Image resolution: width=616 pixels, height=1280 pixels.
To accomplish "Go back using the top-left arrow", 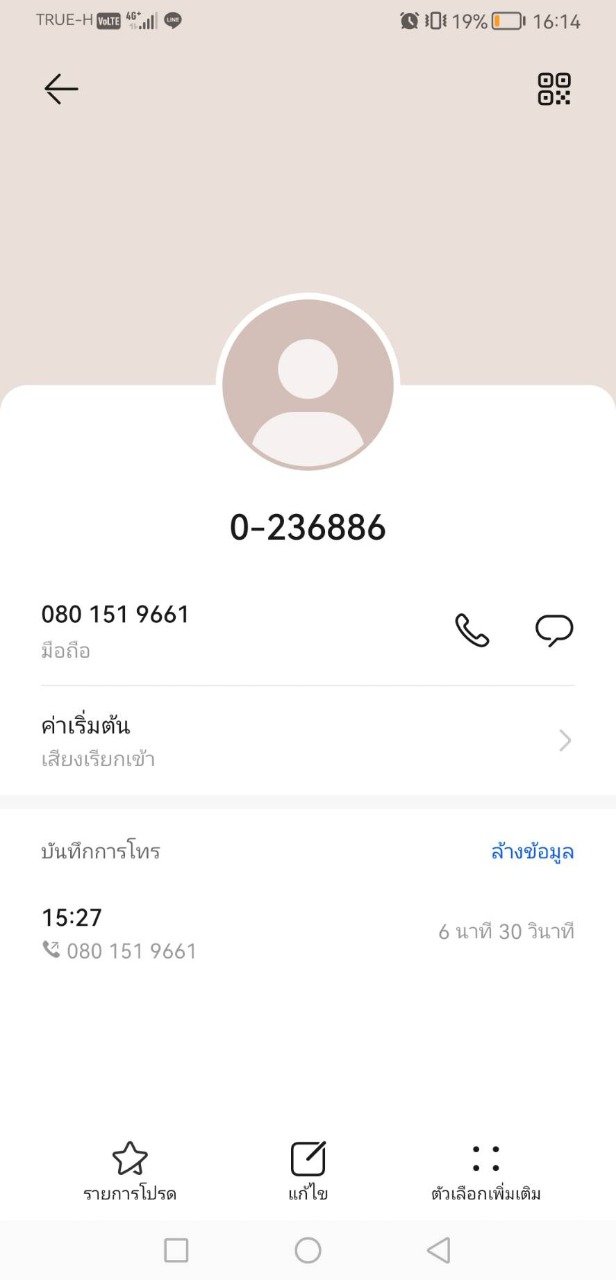I will (61, 89).
